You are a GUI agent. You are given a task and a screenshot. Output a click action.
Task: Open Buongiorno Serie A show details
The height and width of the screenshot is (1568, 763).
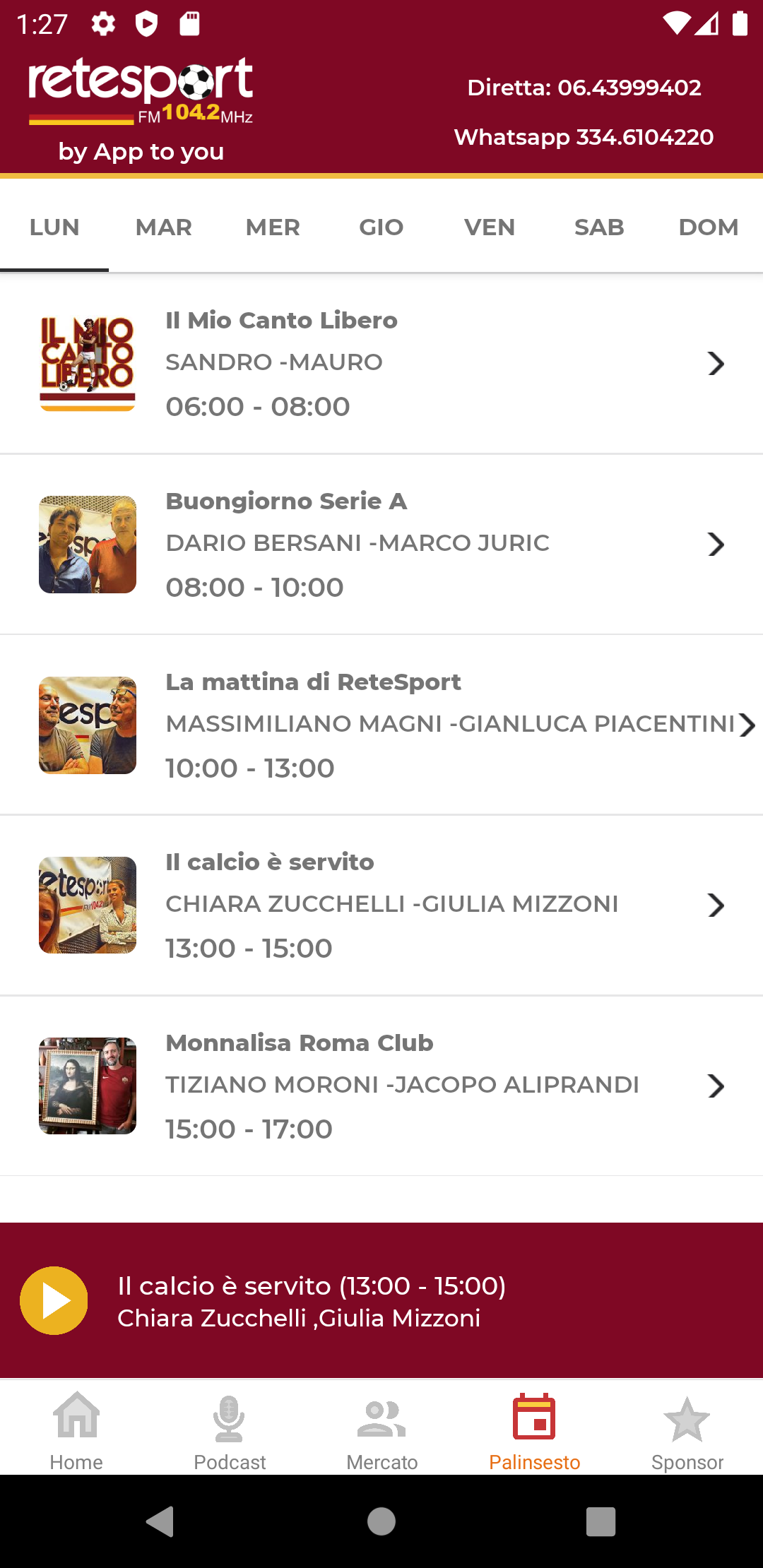pos(381,544)
